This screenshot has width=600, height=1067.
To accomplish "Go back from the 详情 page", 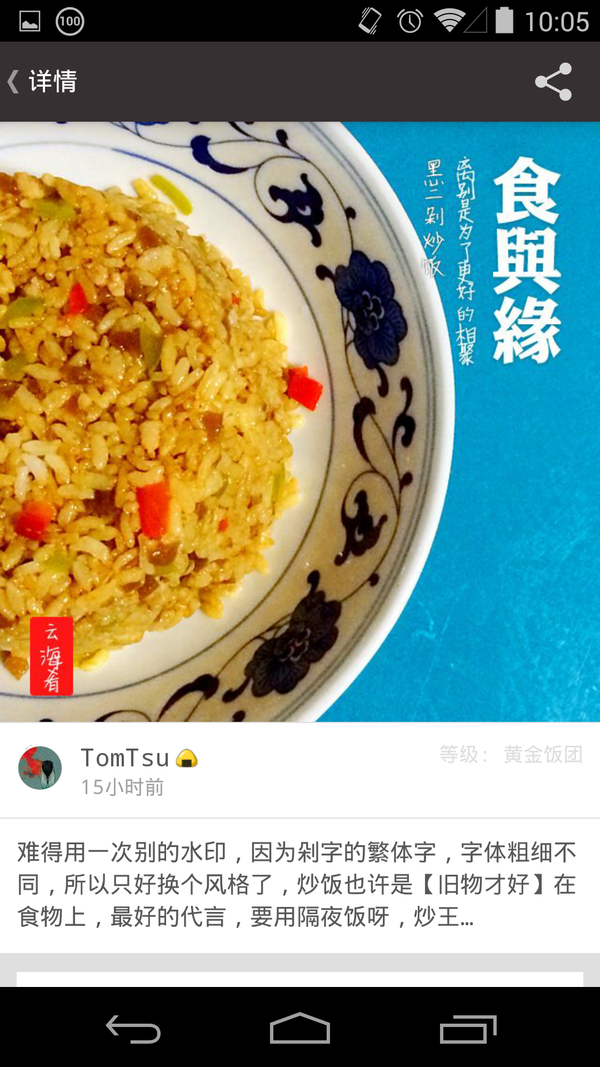I will coord(40,81).
